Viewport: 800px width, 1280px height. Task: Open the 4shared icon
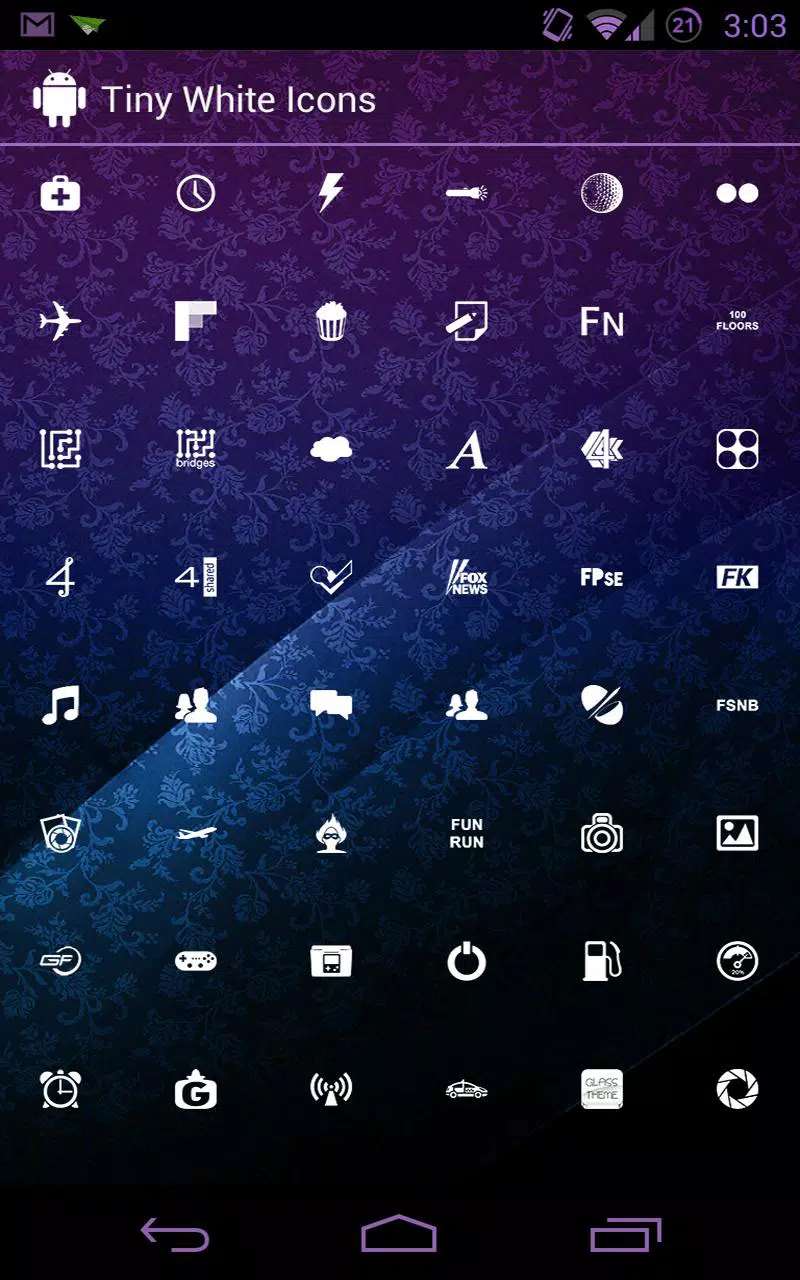[196, 578]
